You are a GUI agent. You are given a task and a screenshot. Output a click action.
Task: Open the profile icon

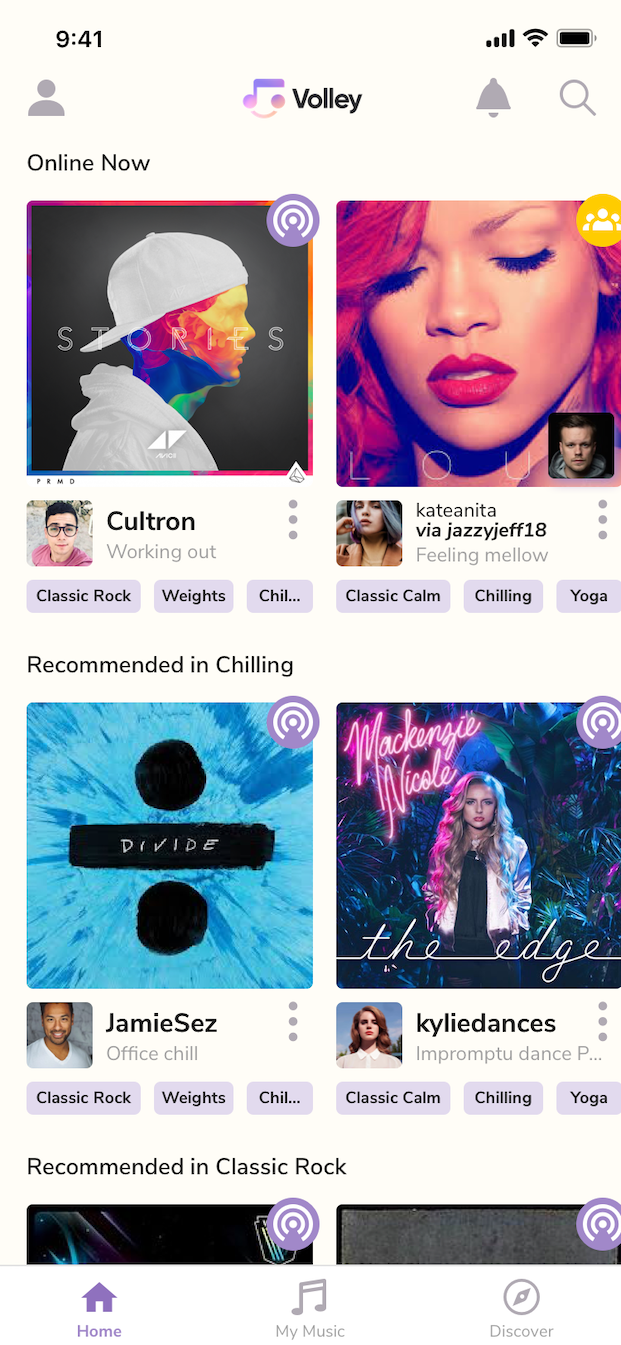tap(46, 98)
